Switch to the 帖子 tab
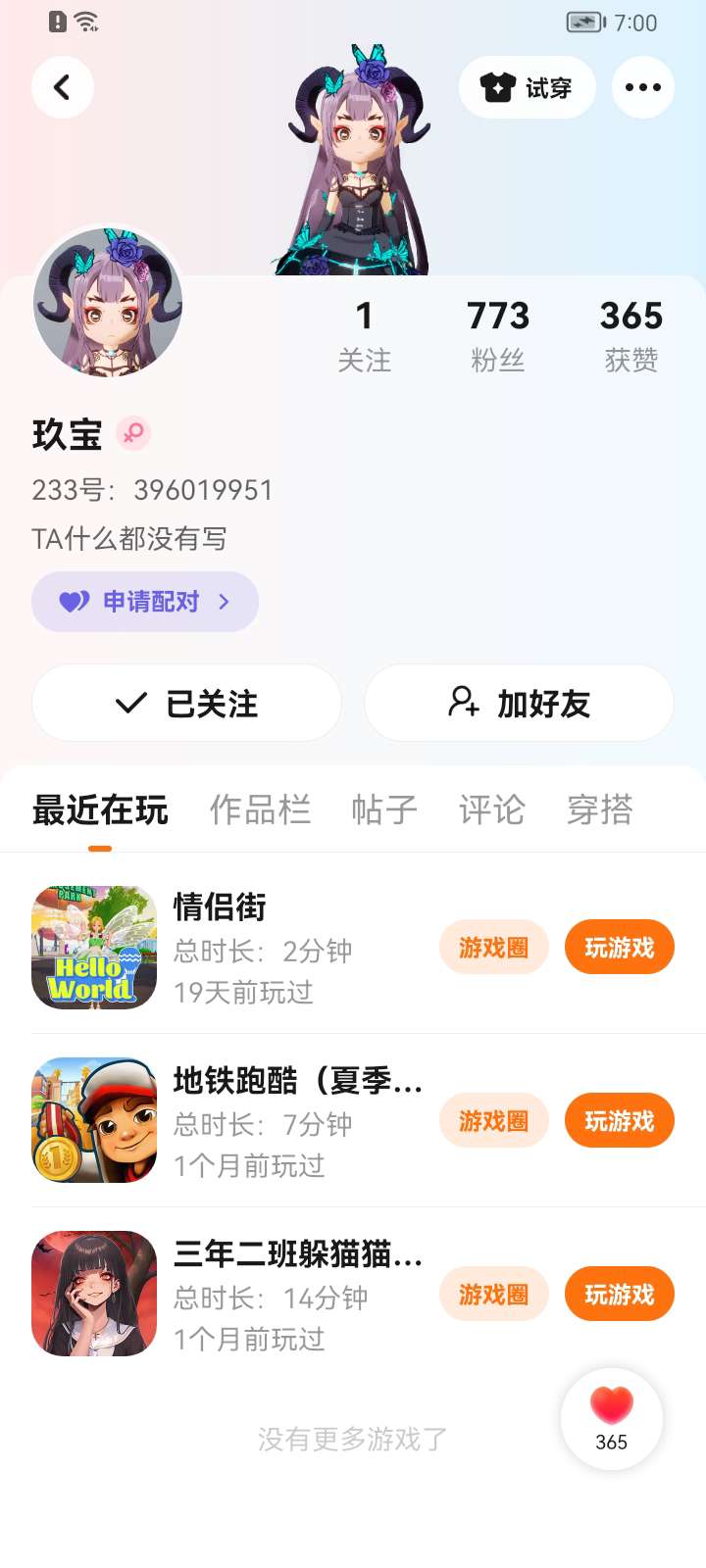The height and width of the screenshot is (1568, 706). [384, 809]
